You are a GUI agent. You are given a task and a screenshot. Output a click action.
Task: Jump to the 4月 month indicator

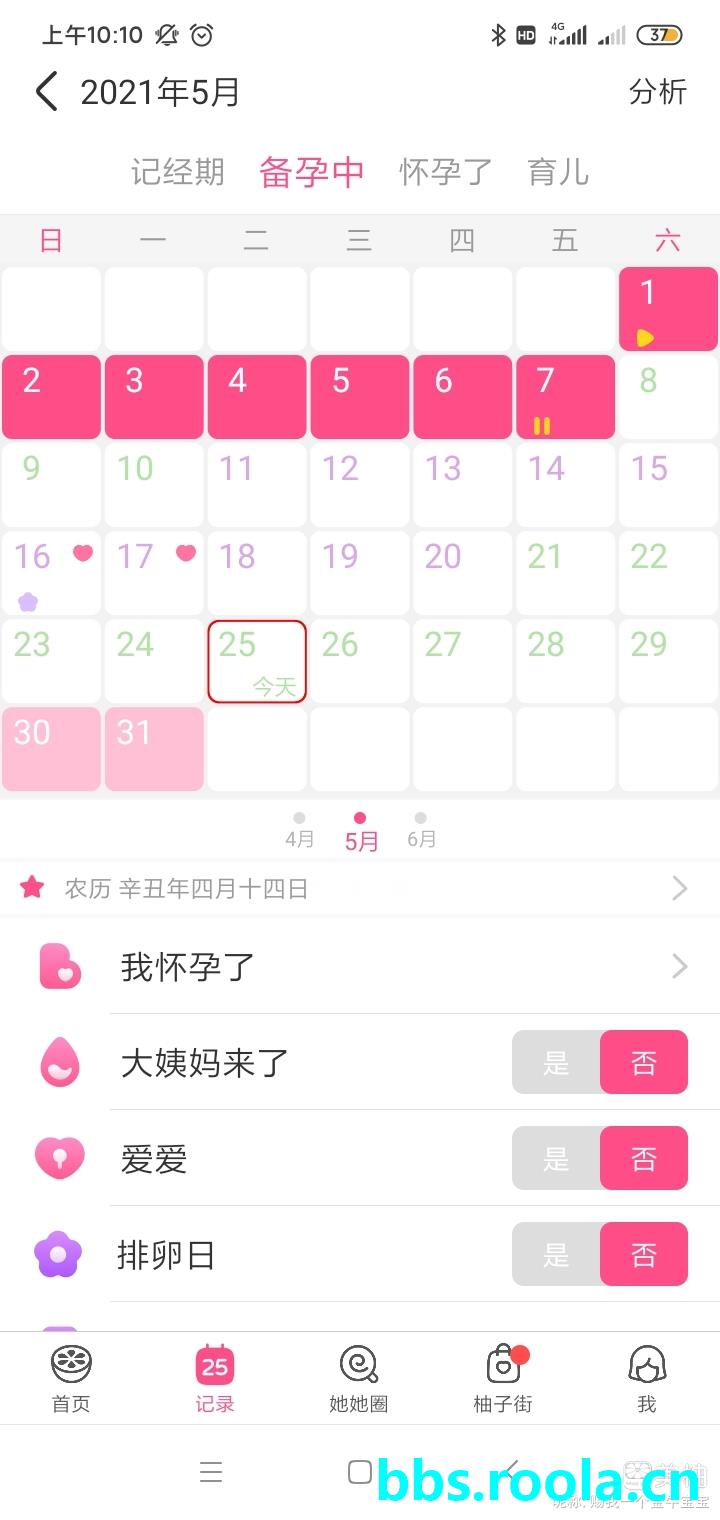click(299, 832)
